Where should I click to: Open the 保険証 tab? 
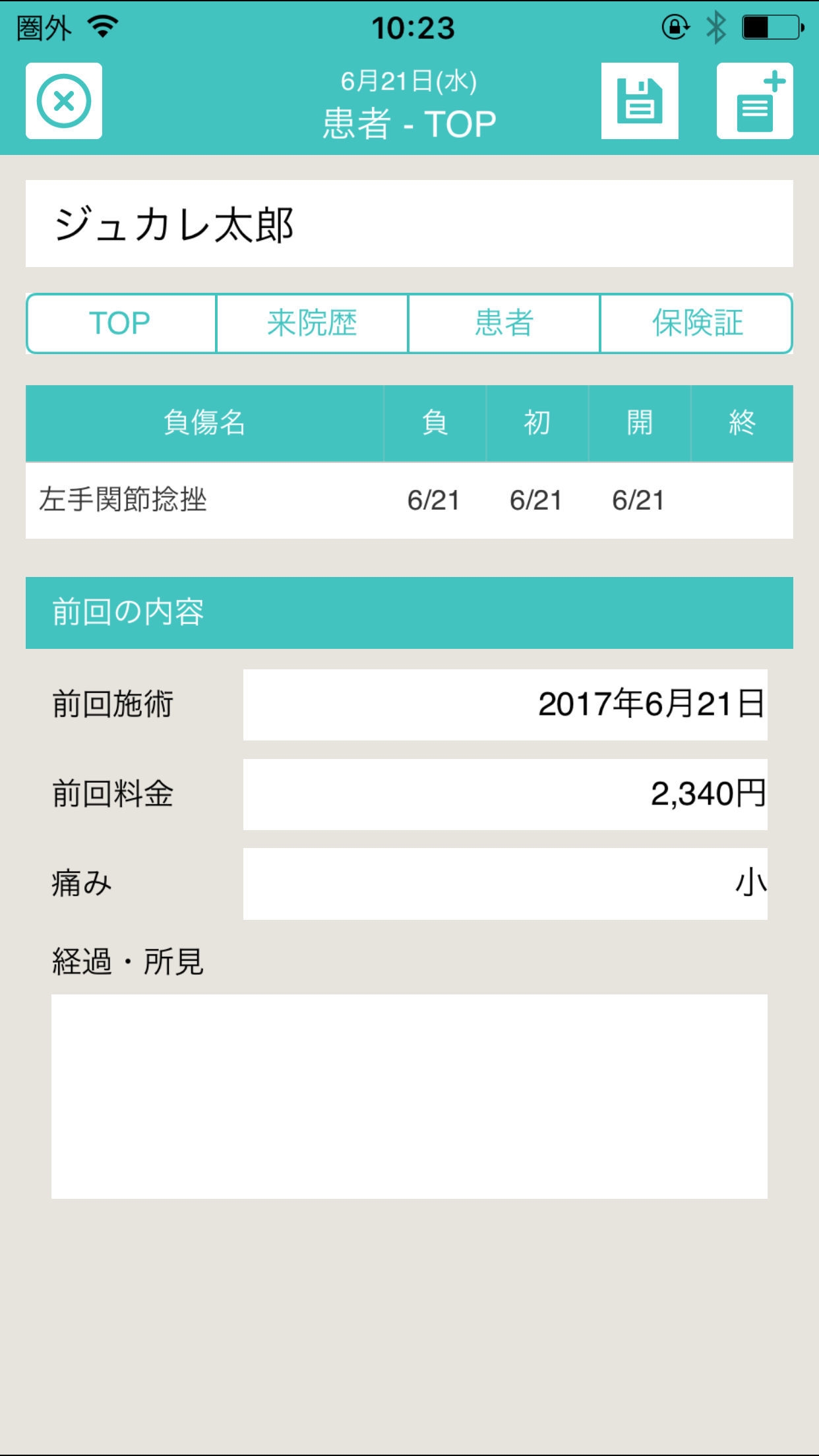pyautogui.click(x=696, y=323)
